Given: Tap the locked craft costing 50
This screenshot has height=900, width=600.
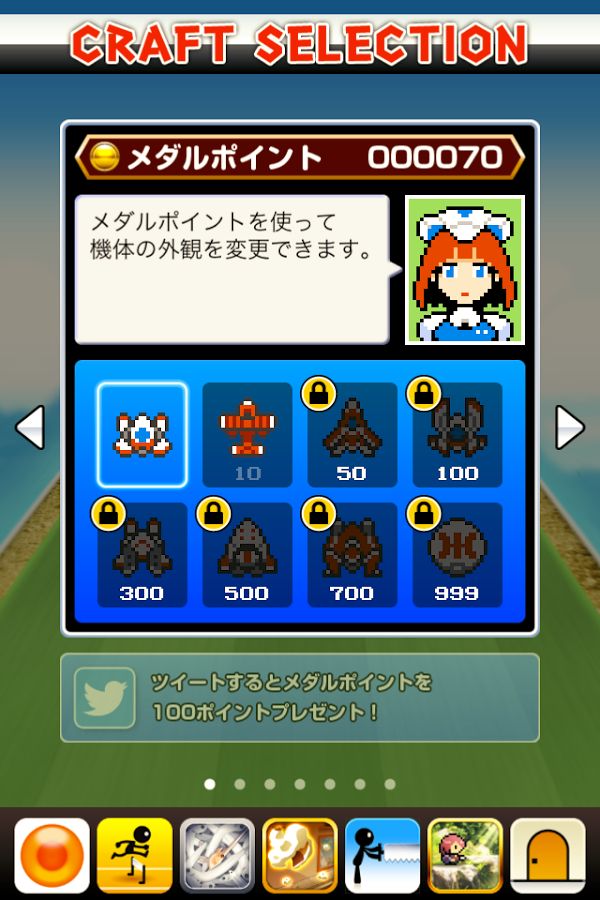Looking at the screenshot, I should (352, 435).
